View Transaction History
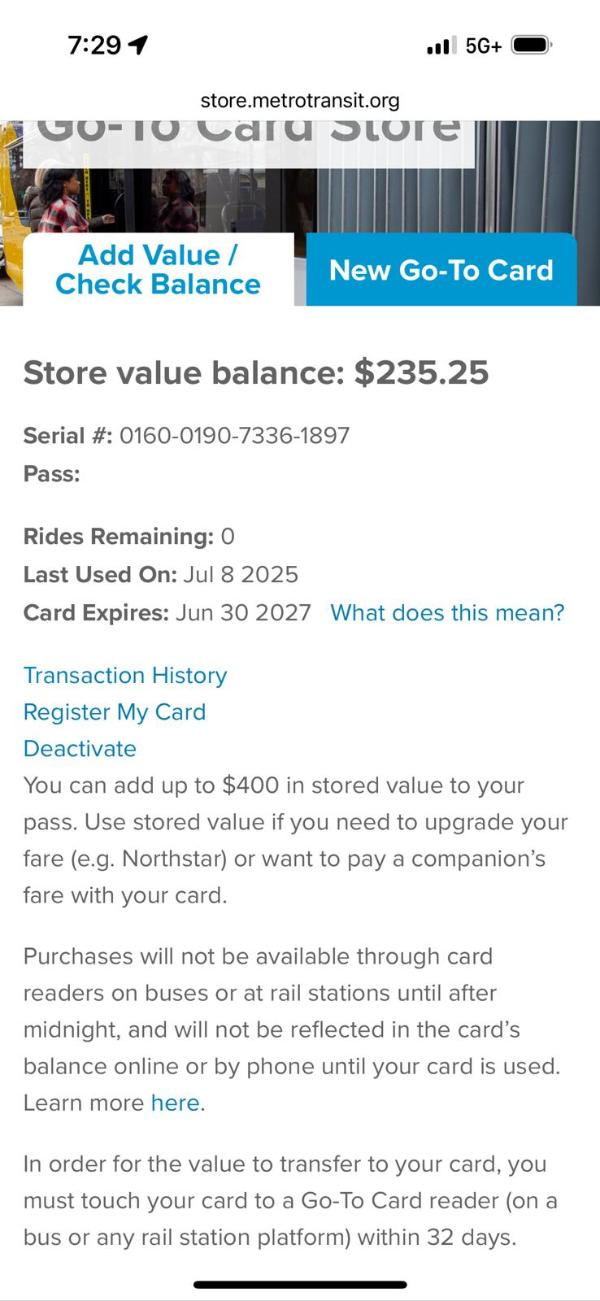This screenshot has height=1301, width=600. coord(125,675)
